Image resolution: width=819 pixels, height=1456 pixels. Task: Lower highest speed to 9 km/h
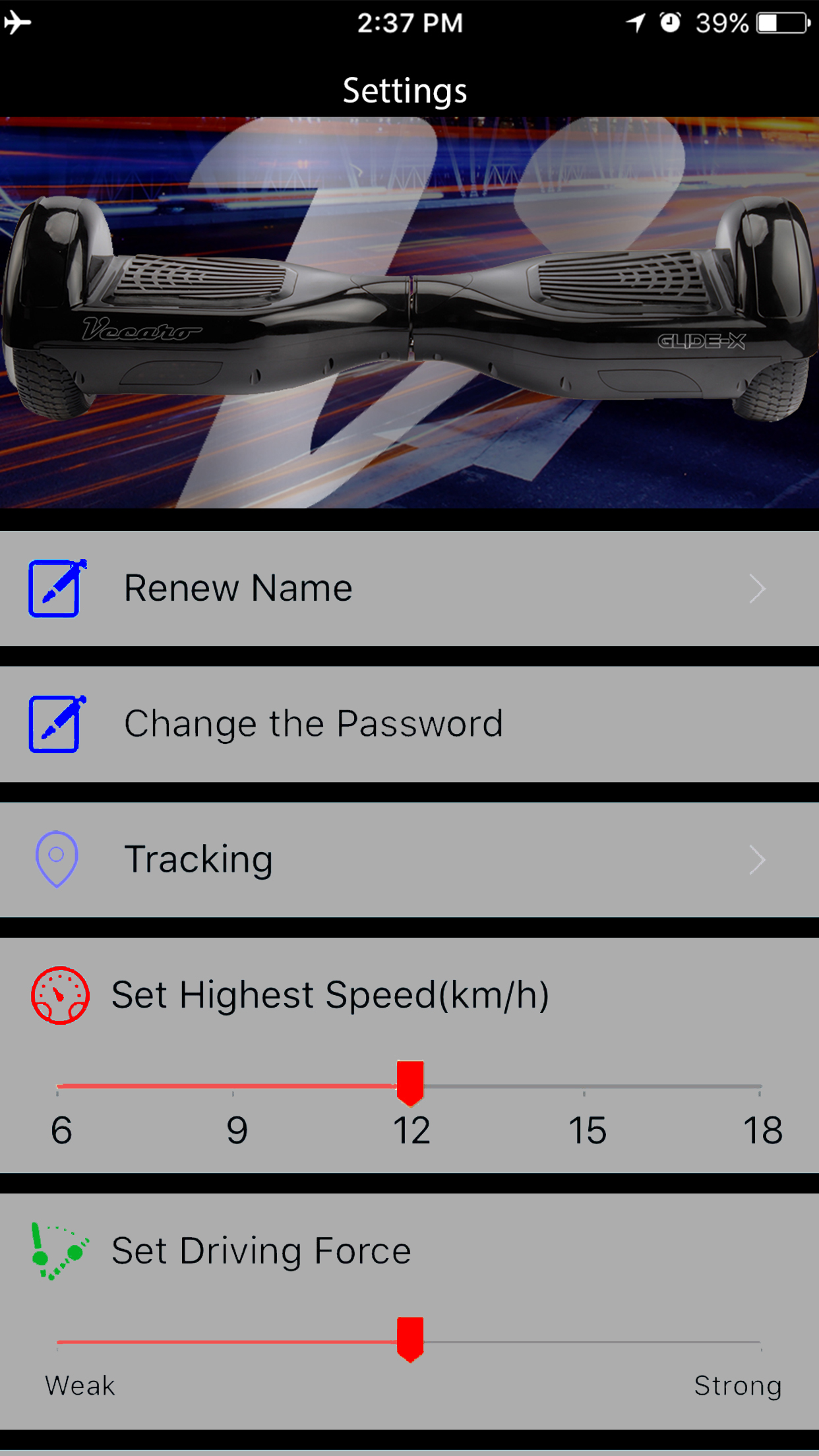coord(233,1086)
